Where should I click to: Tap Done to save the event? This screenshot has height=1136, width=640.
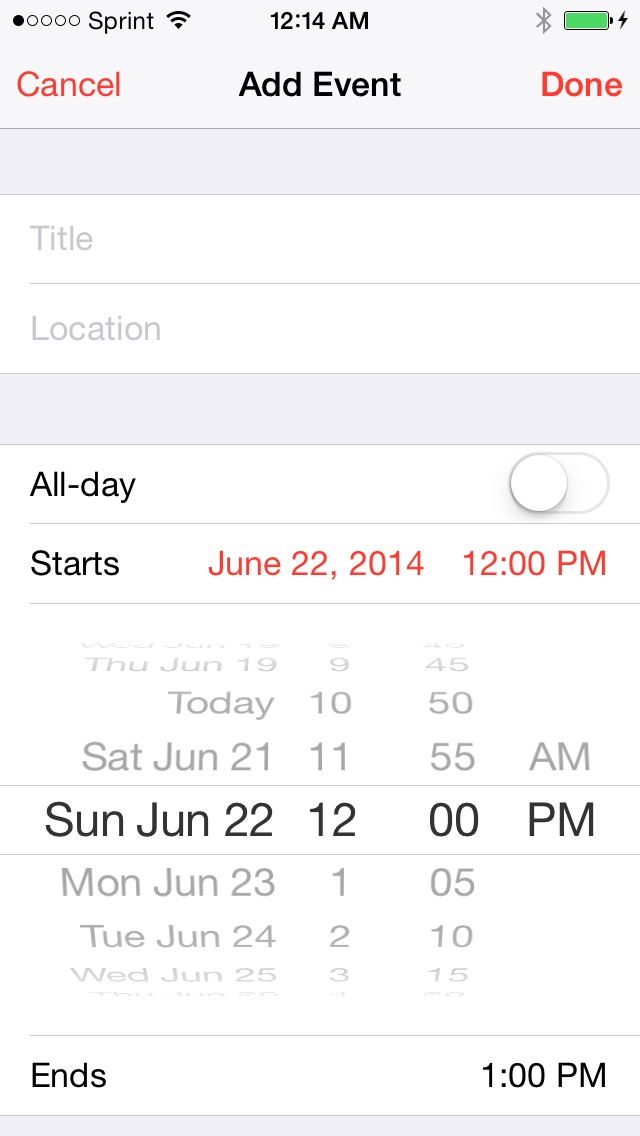pyautogui.click(x=581, y=85)
